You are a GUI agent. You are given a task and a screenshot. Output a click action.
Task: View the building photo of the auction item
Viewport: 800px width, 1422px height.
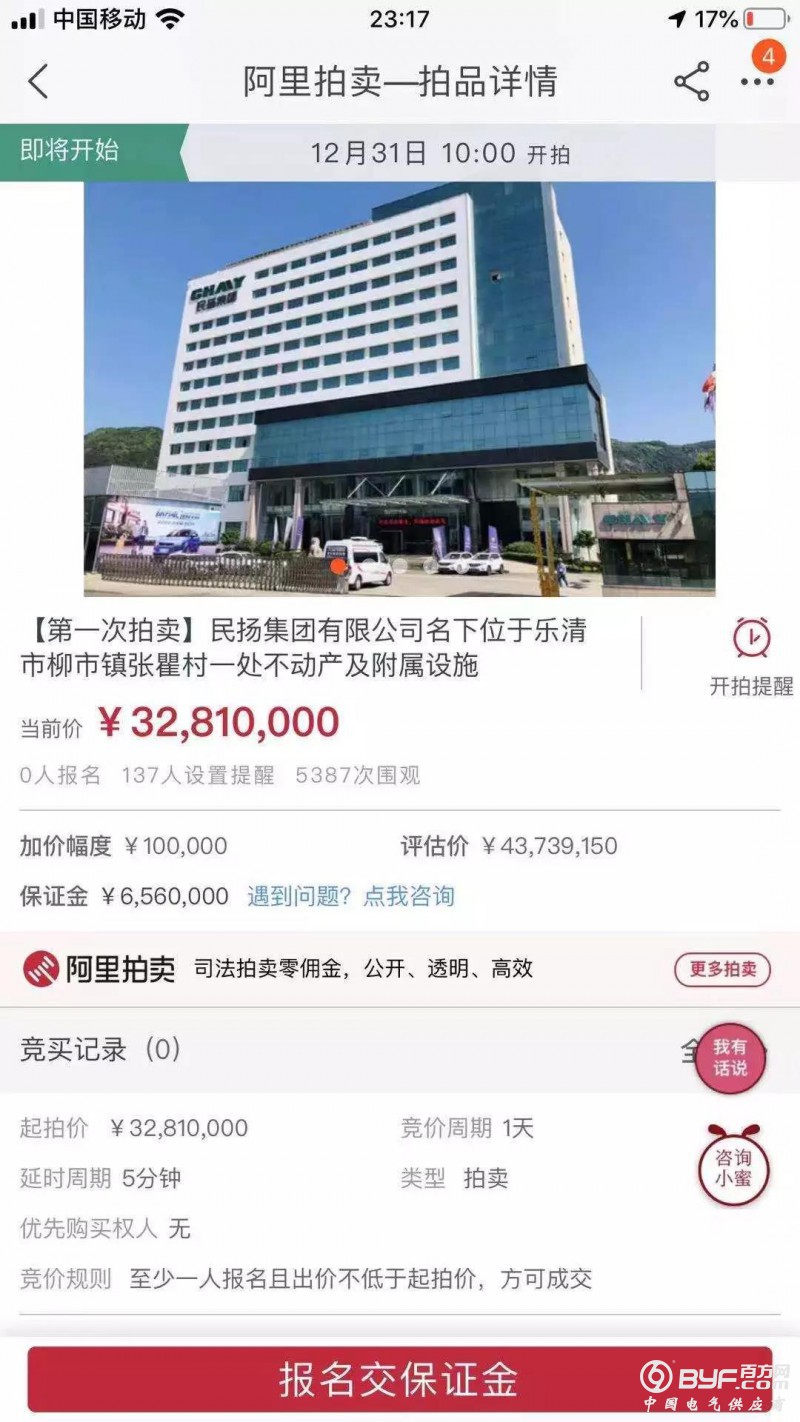pyautogui.click(x=399, y=389)
